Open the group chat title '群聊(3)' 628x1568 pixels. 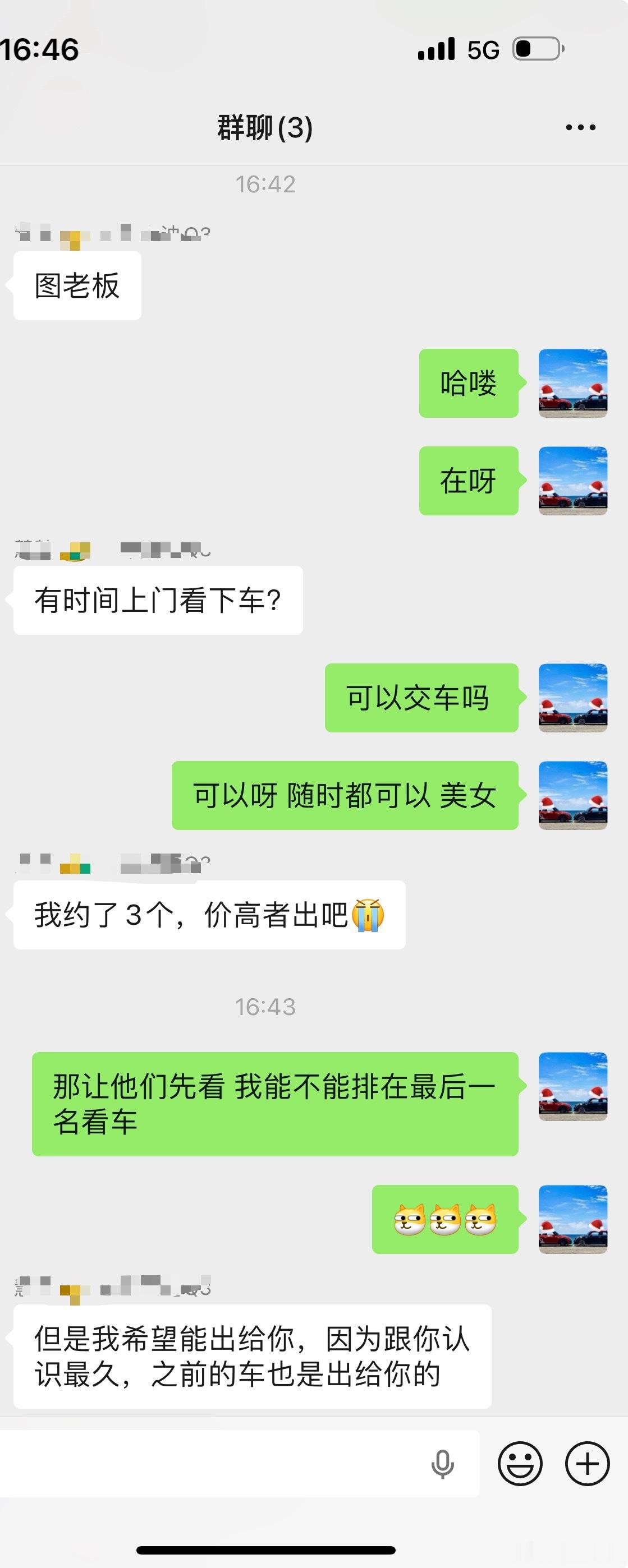(264, 127)
